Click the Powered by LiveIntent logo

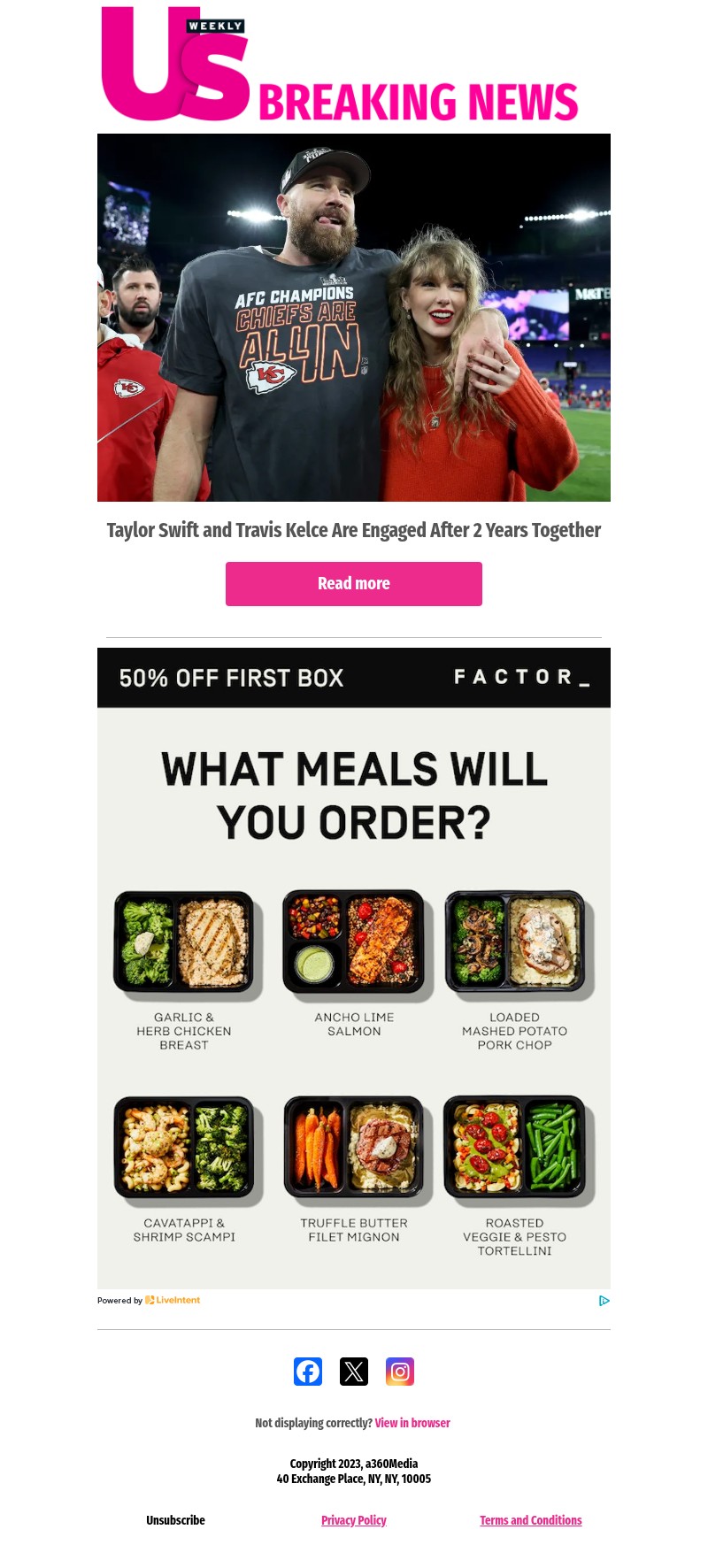[x=148, y=1300]
